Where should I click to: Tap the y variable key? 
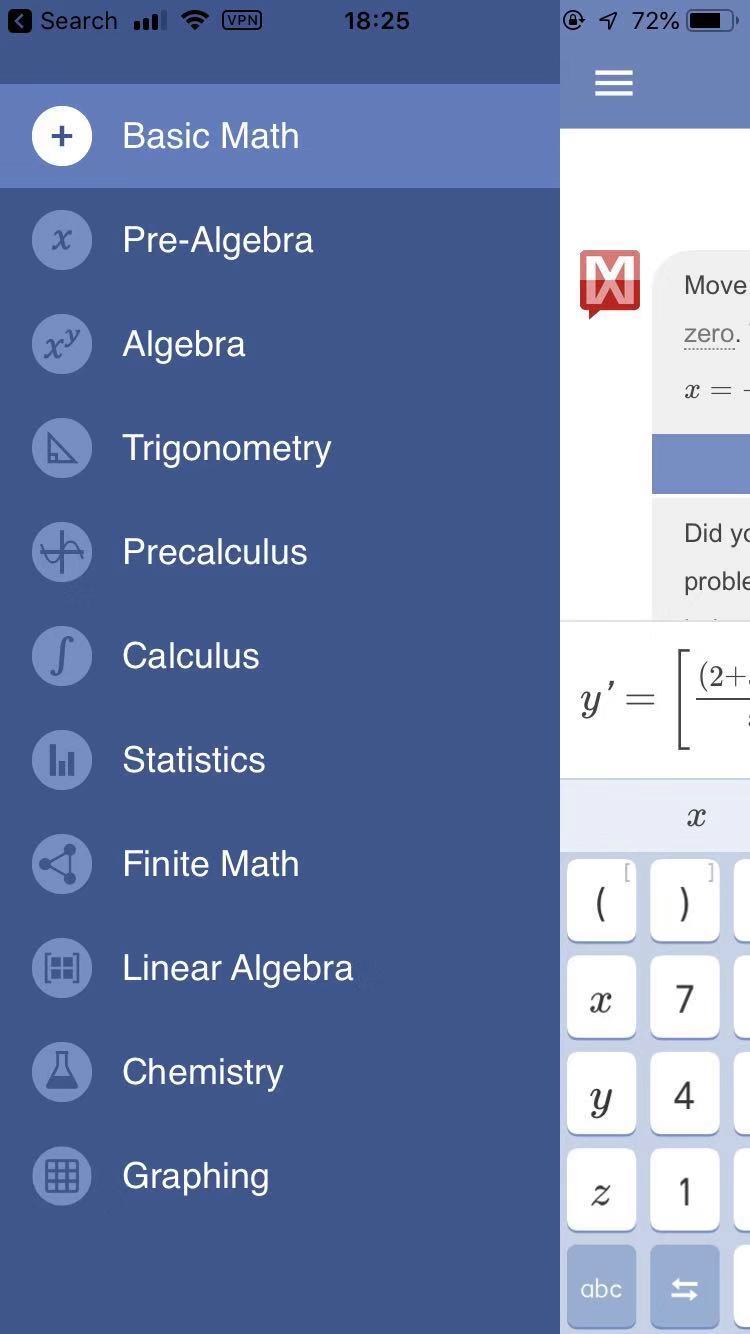pos(601,1096)
